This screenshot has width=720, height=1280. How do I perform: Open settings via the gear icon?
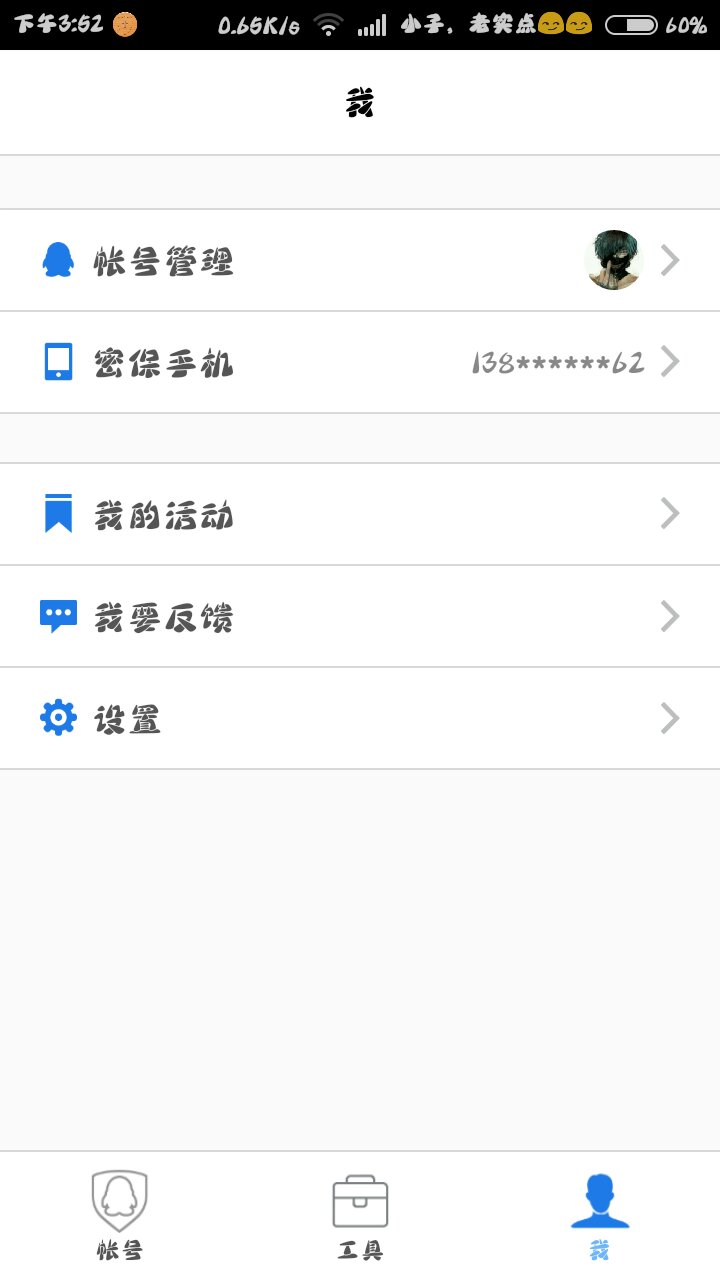pyautogui.click(x=58, y=717)
